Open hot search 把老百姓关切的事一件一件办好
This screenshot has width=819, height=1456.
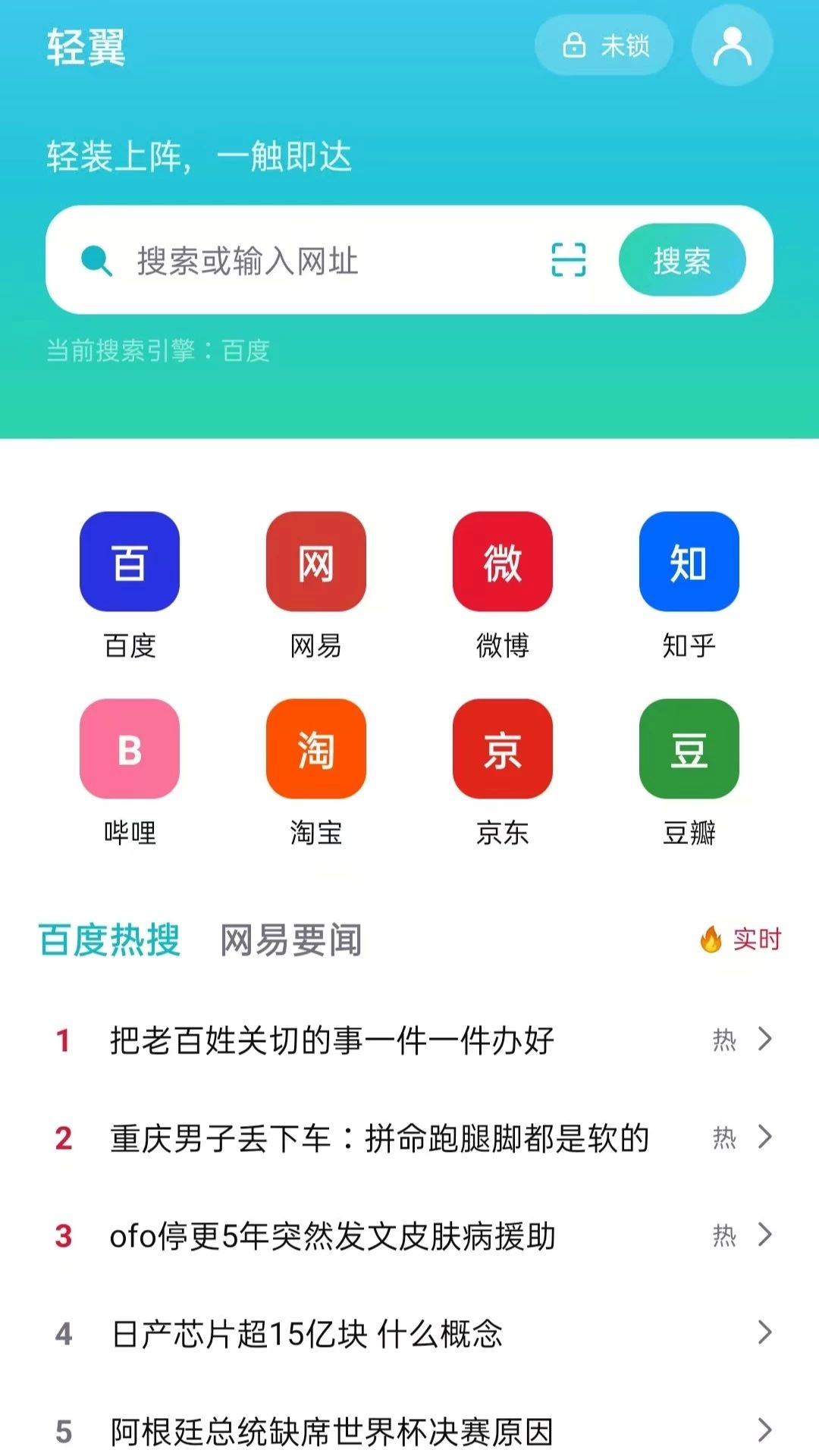point(409,1040)
